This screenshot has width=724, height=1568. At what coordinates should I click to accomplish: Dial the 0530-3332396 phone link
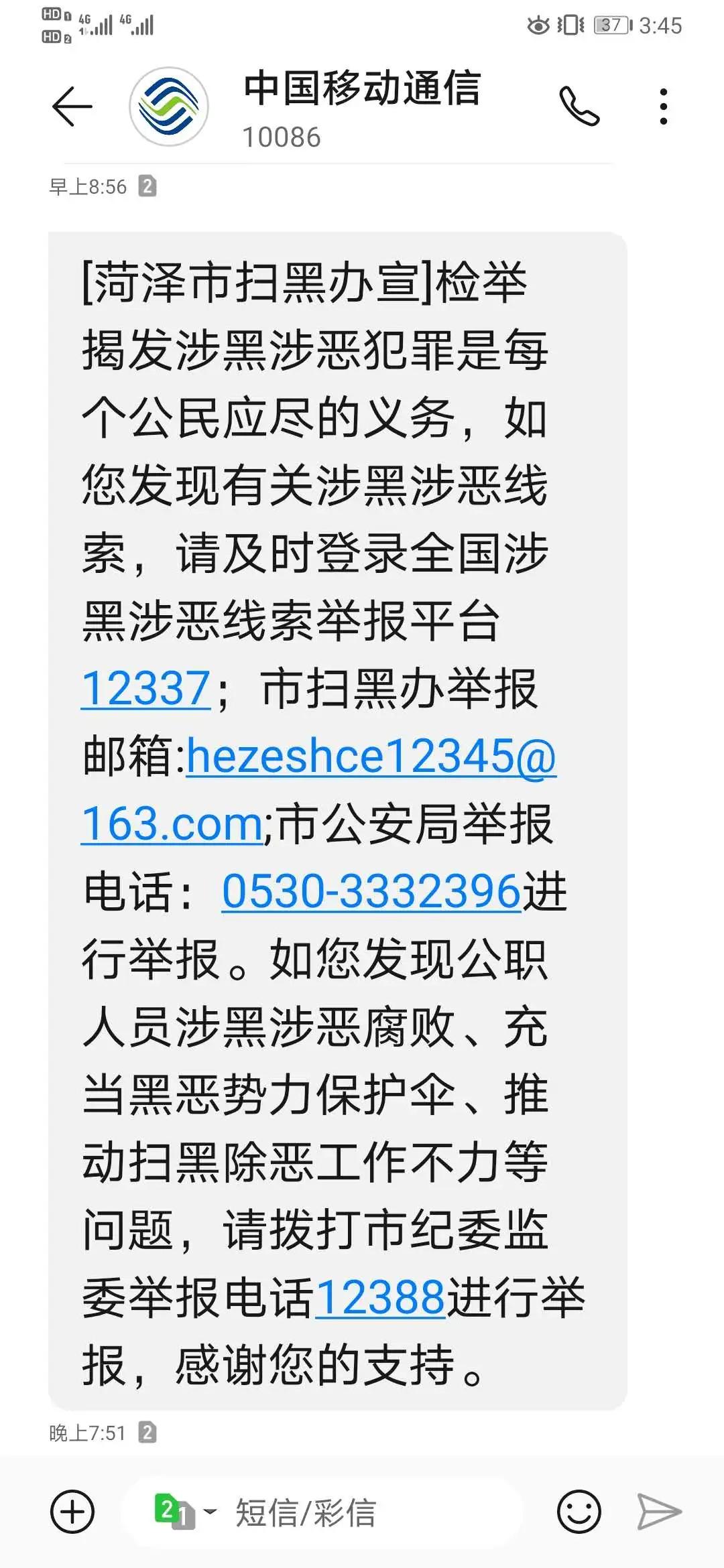click(x=371, y=892)
